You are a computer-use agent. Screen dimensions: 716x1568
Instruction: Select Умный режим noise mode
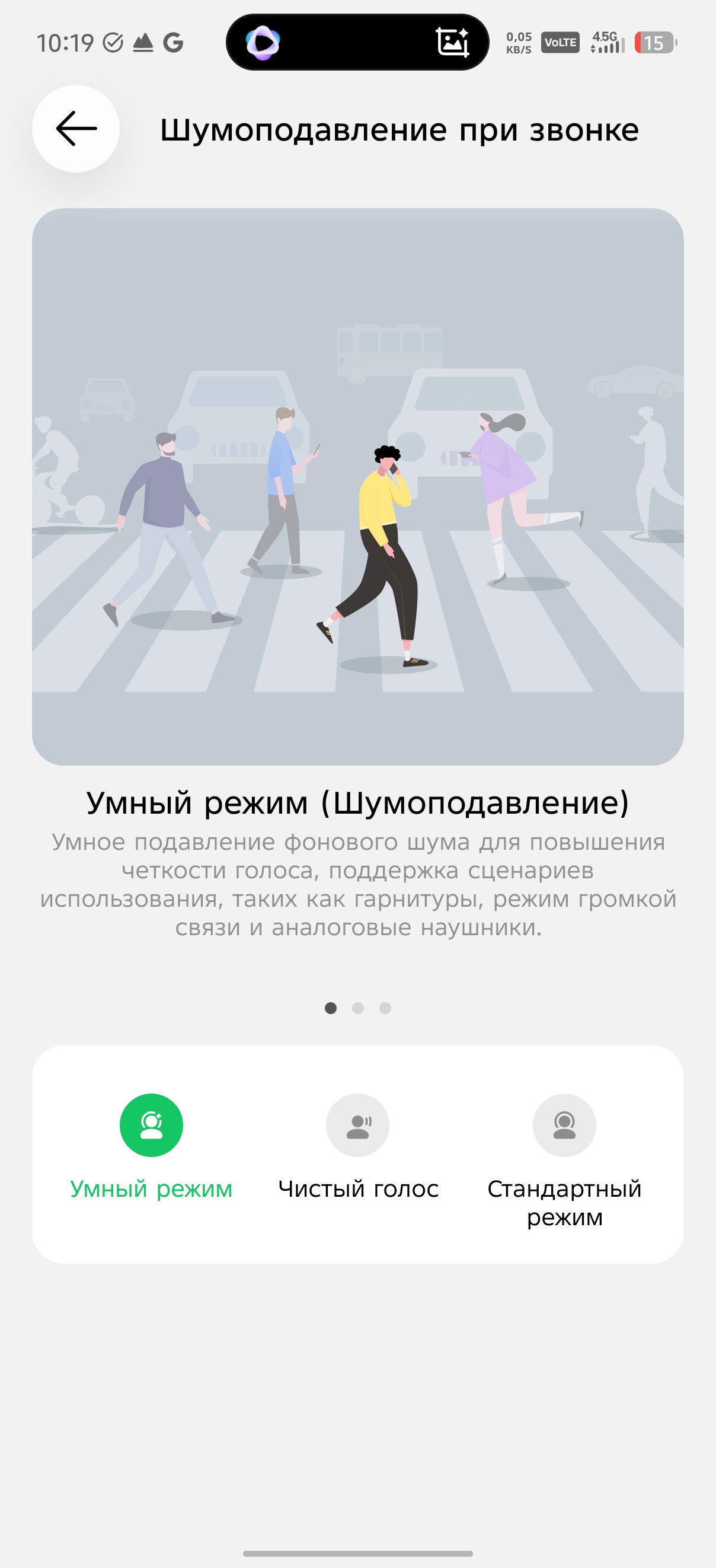pos(152,1126)
